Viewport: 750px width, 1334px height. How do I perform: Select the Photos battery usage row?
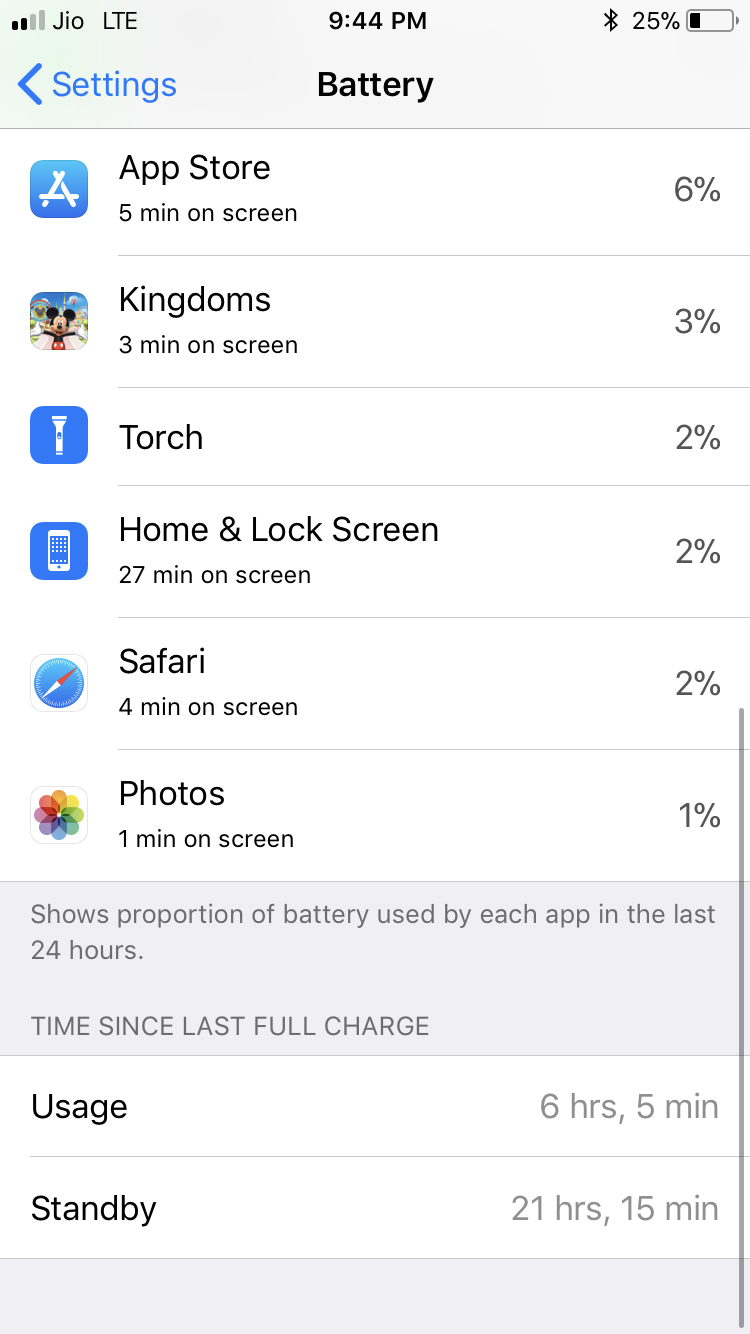pos(375,816)
